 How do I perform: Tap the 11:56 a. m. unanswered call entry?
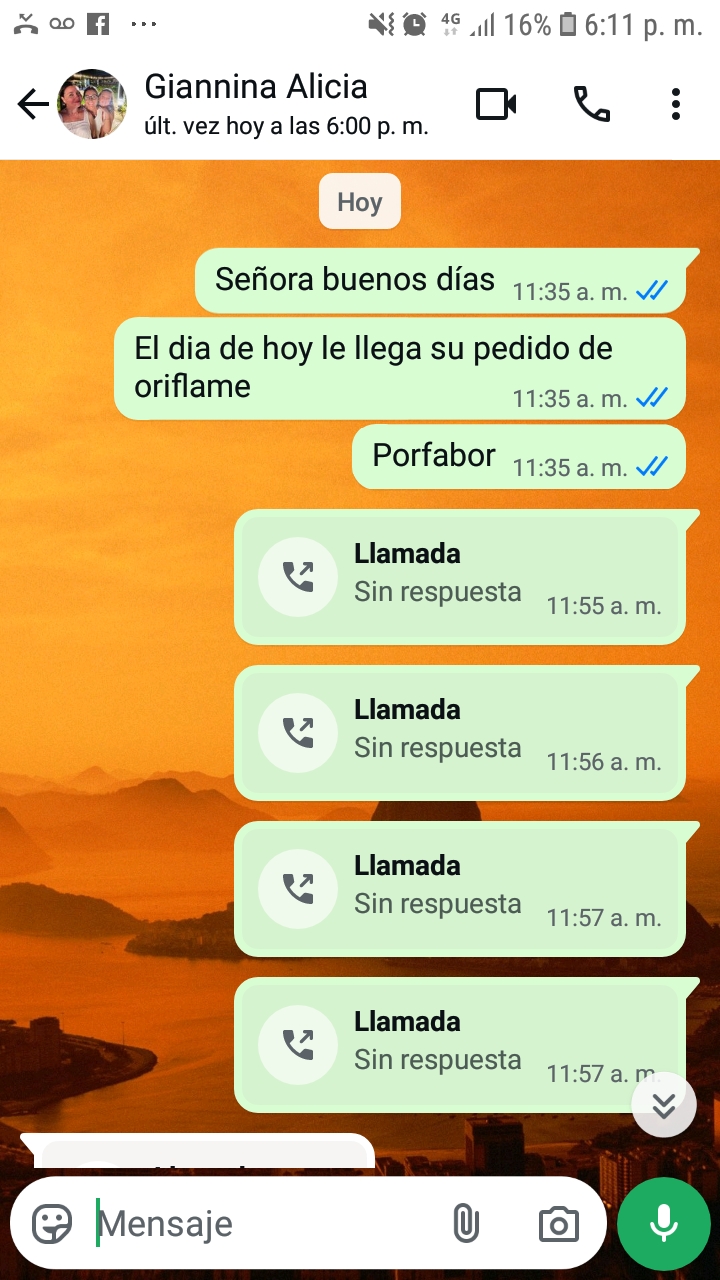click(460, 733)
